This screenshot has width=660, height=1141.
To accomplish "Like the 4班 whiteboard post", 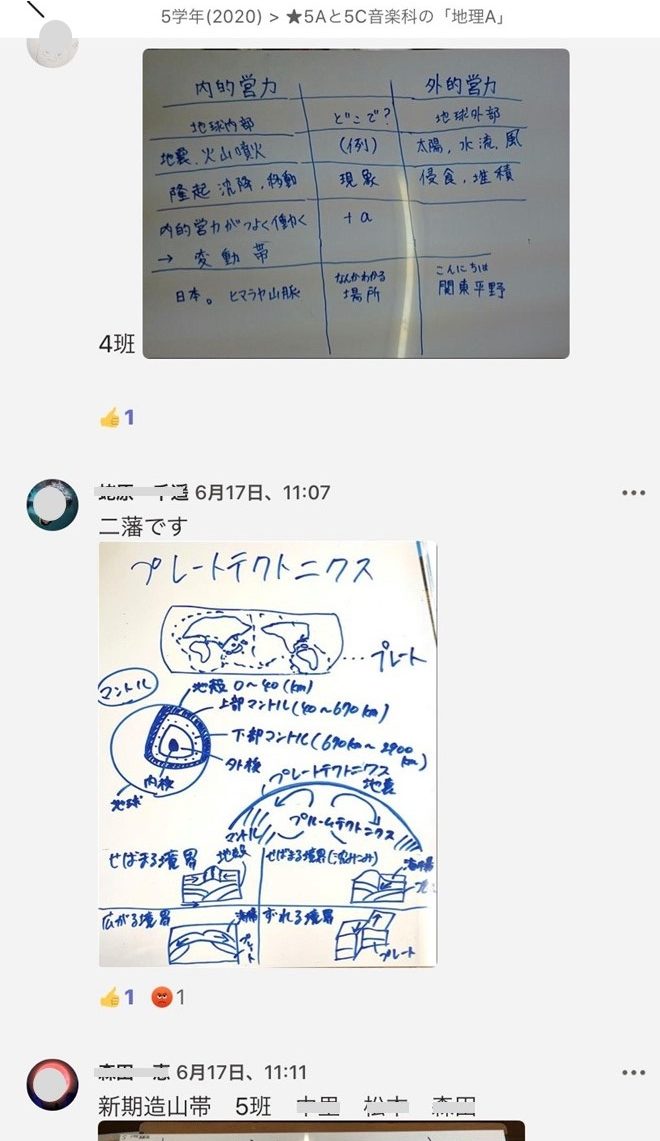I will (x=116, y=418).
